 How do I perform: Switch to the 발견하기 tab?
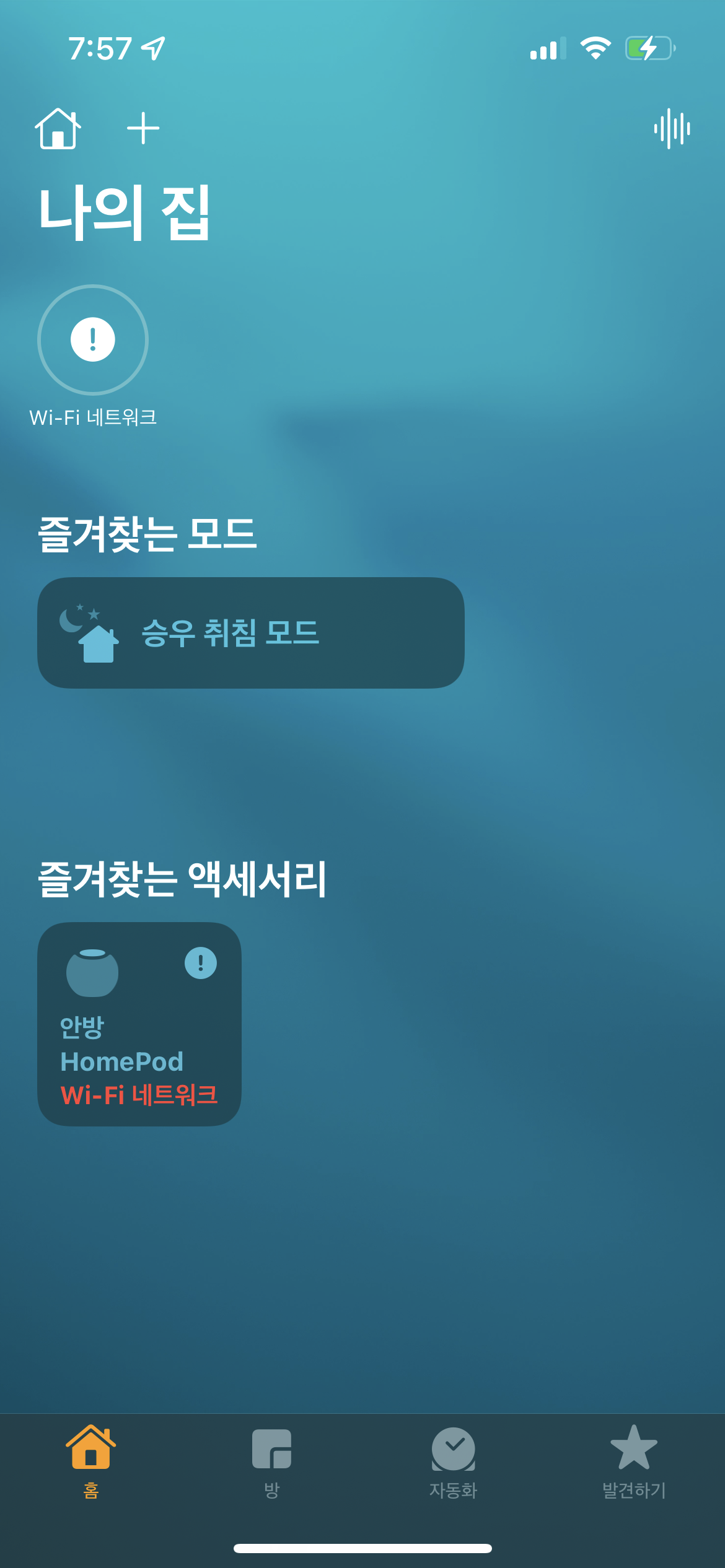[634, 1461]
